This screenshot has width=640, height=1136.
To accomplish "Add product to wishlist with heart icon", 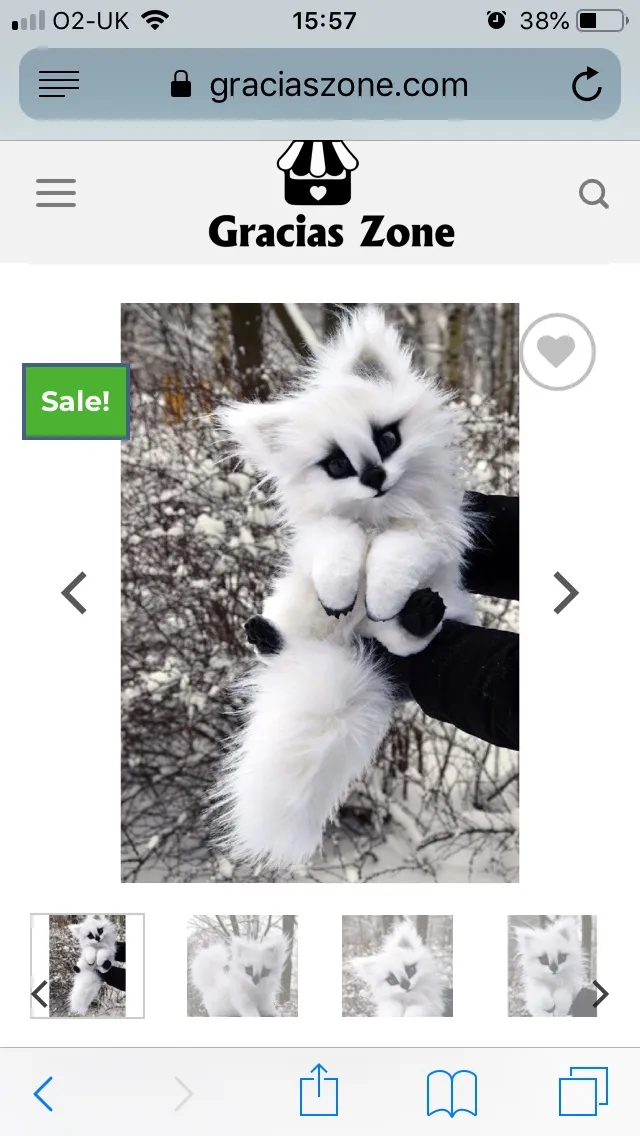I will pyautogui.click(x=557, y=351).
